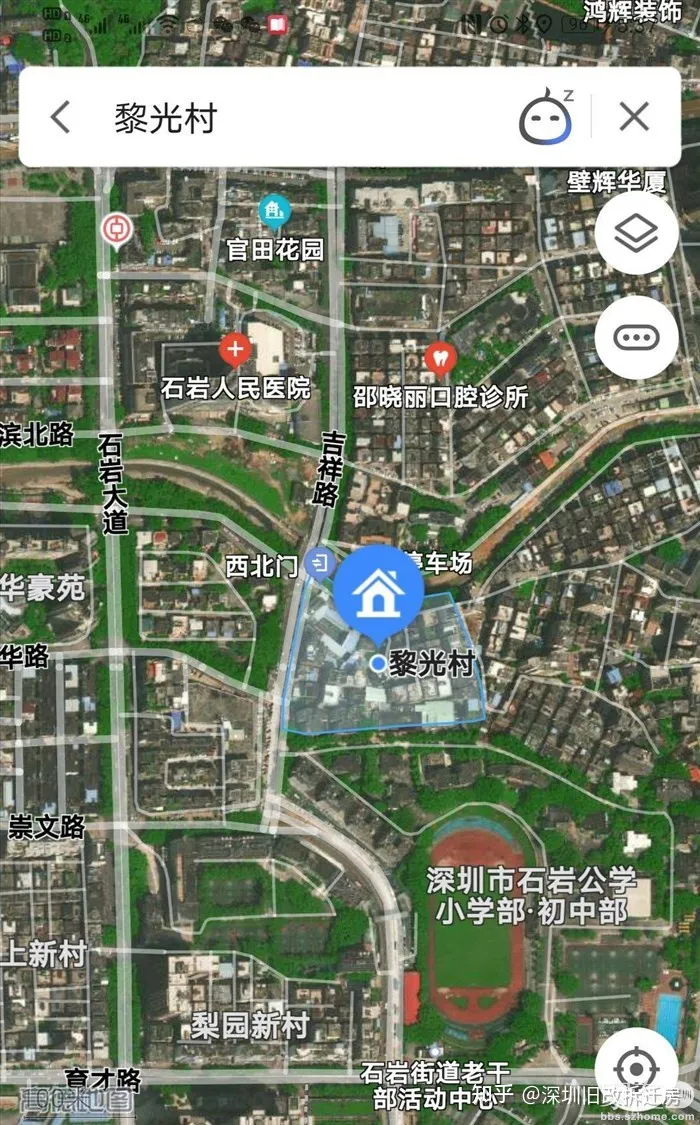700x1125 pixels.
Task: Recenter map to my current location
Action: [x=636, y=1069]
